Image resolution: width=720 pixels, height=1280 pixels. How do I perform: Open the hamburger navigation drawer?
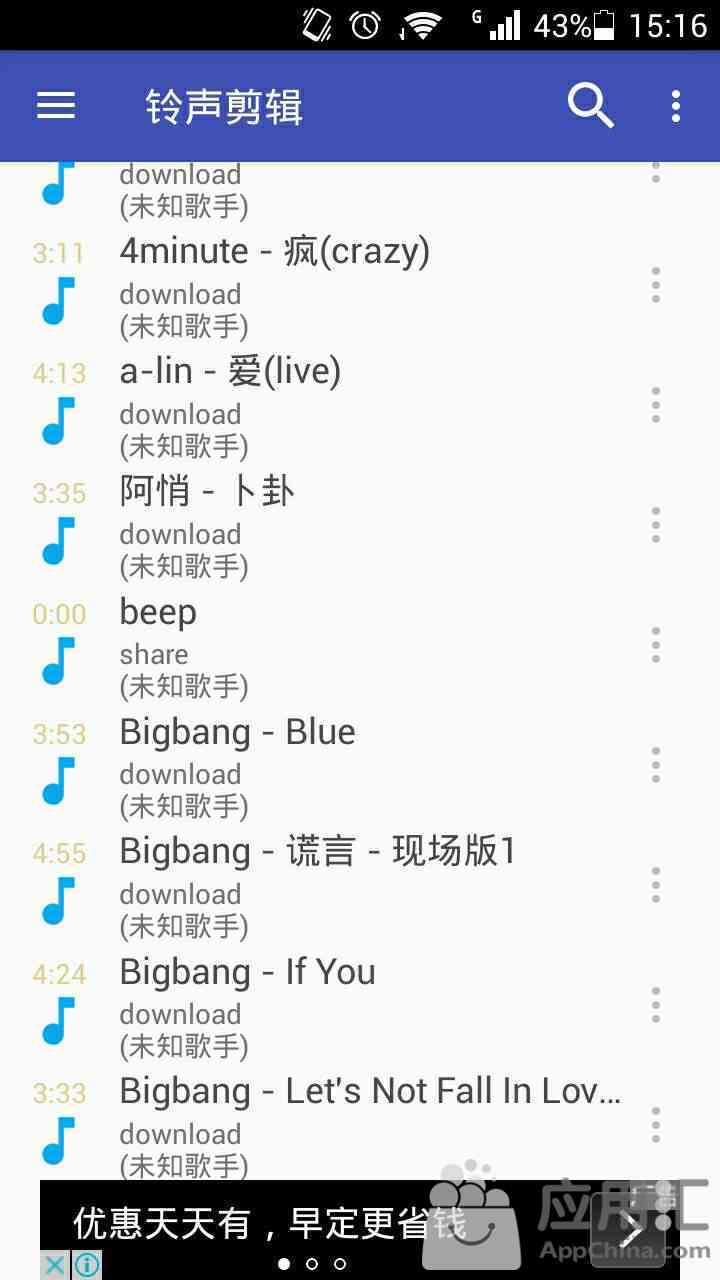(56, 106)
